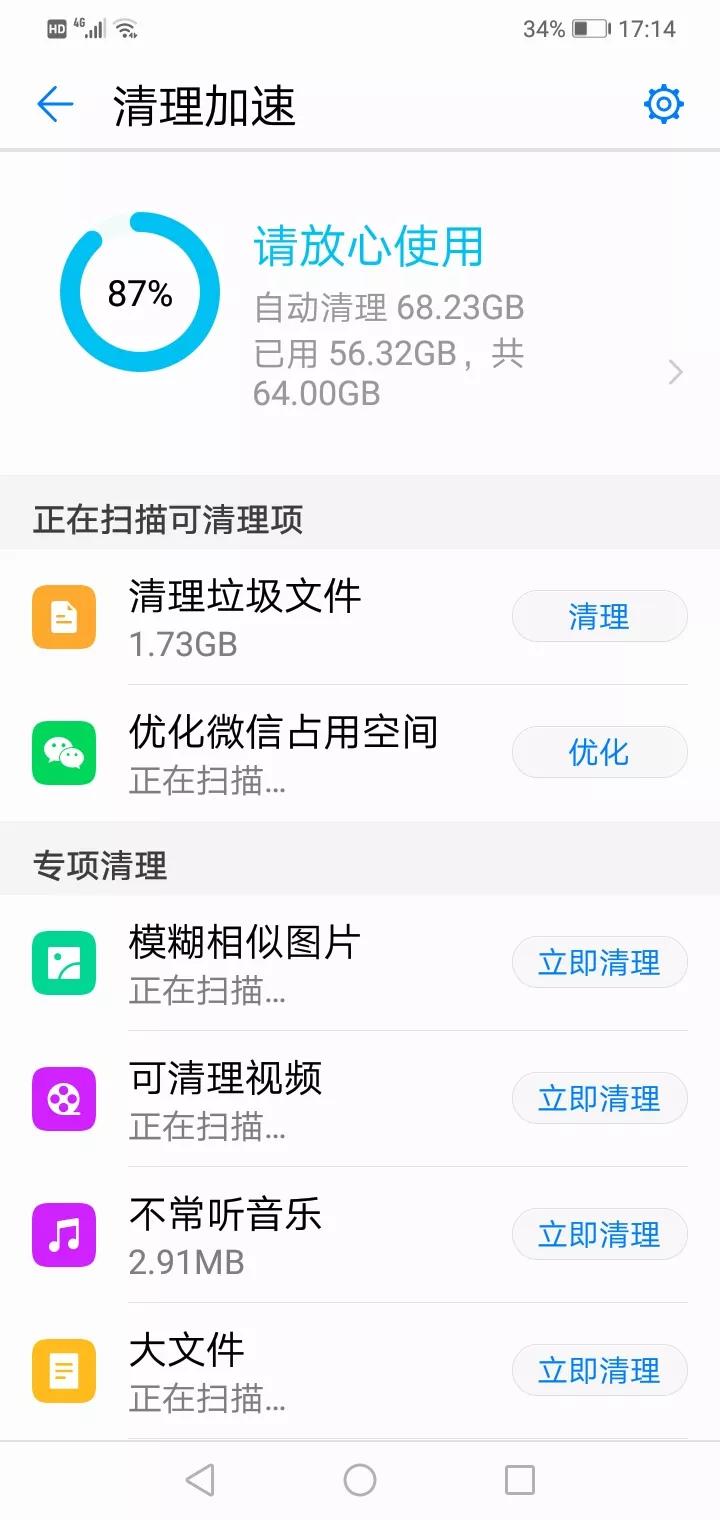The width and height of the screenshot is (720, 1520).
Task: Clean 大文件 with 立即清理
Action: 599,1370
